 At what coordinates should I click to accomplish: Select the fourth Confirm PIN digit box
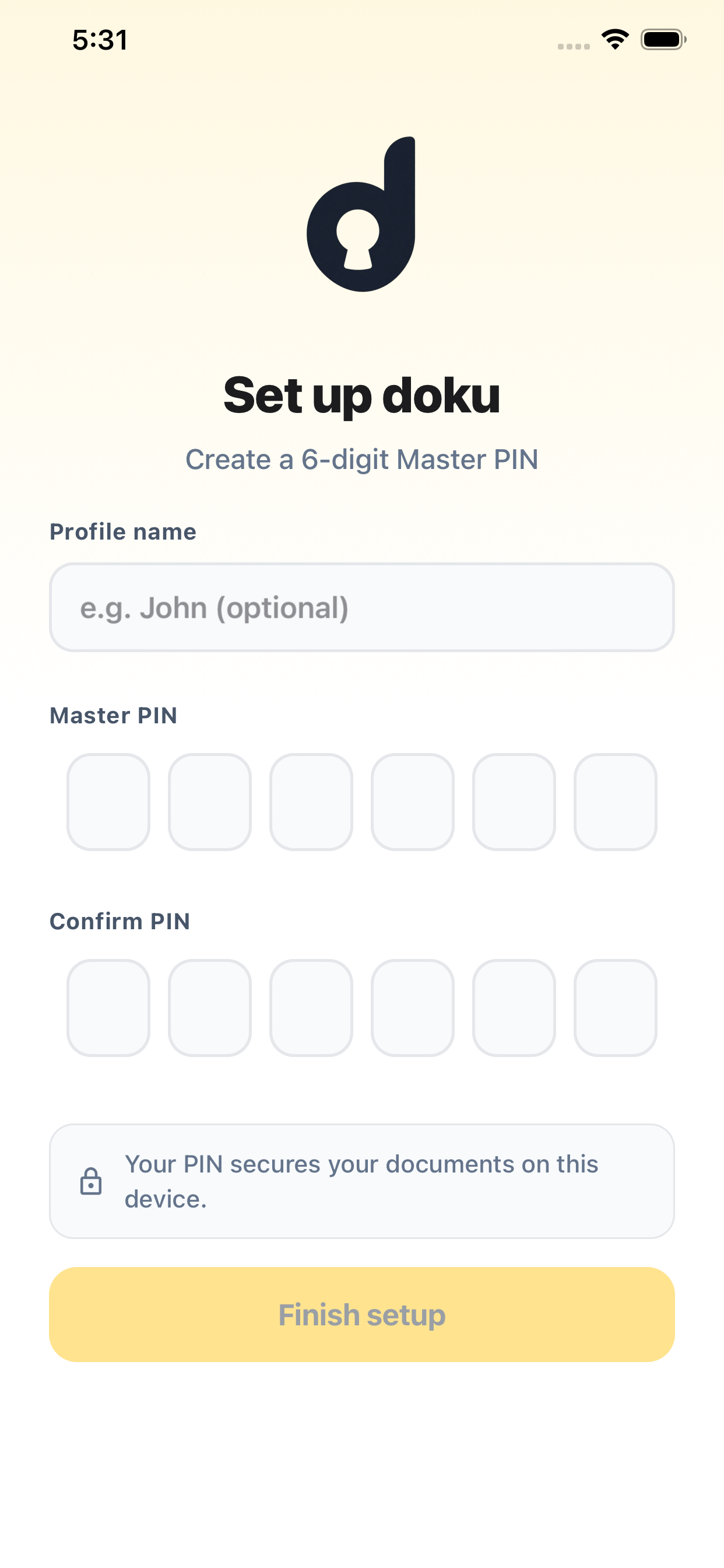coord(413,1007)
